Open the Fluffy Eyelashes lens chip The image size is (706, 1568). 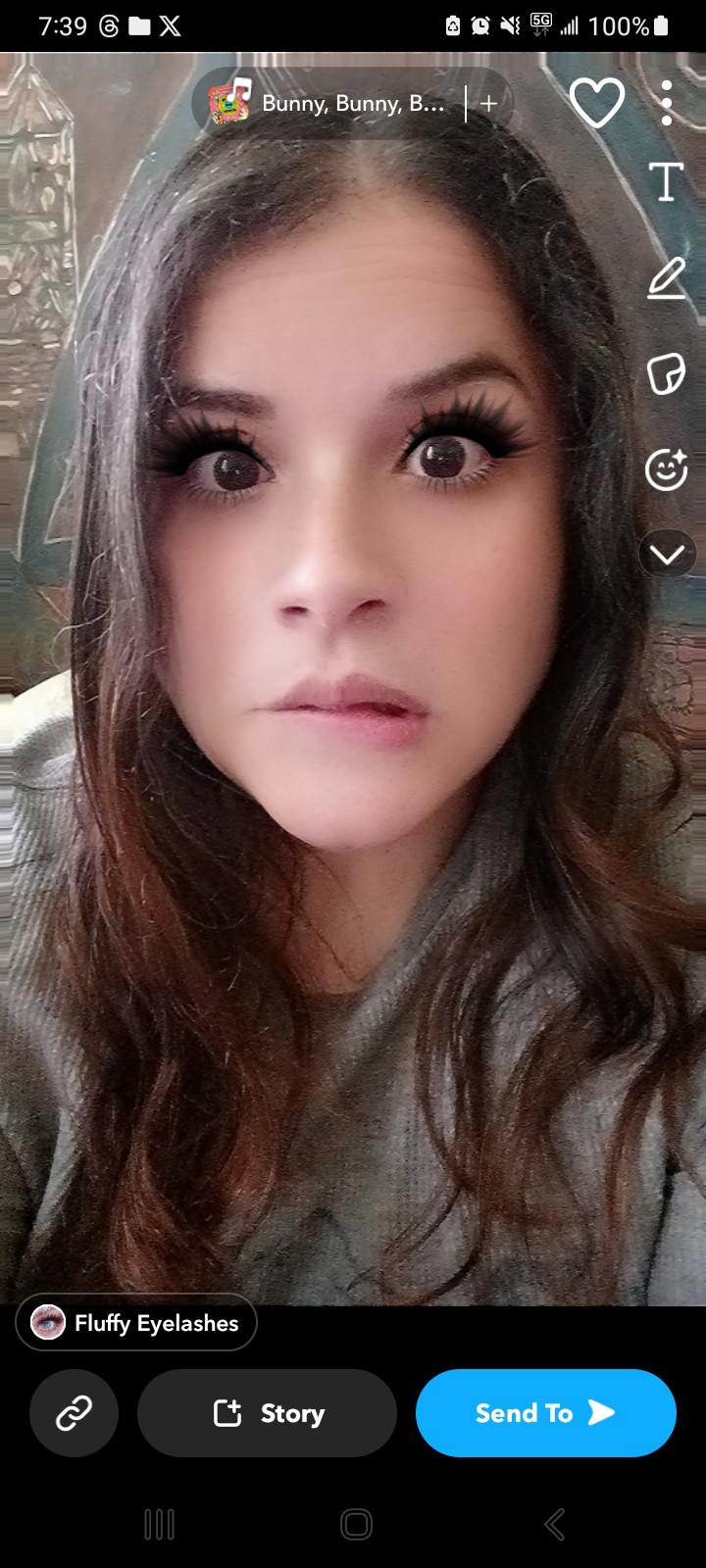coord(136,1323)
